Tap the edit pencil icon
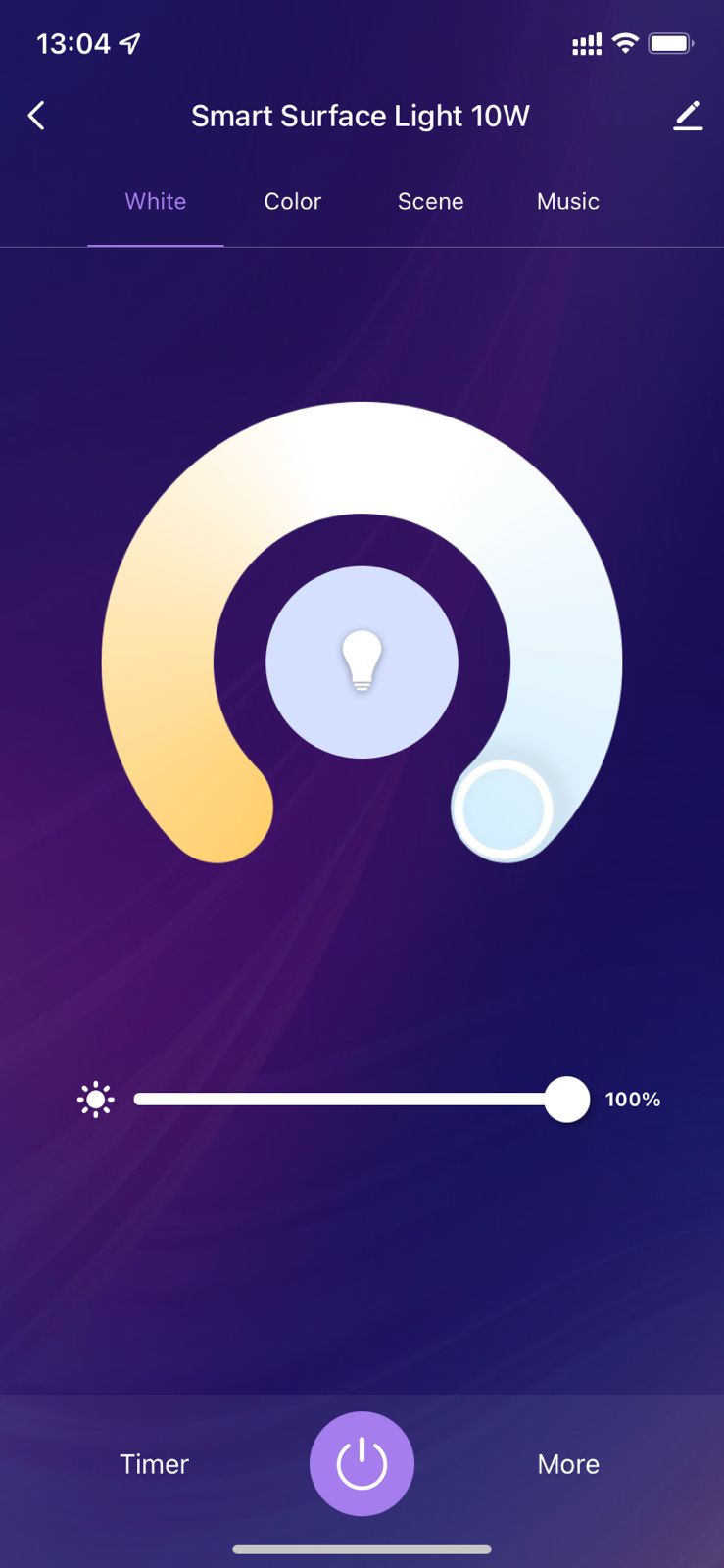Viewport: 724px width, 1568px height. click(688, 116)
